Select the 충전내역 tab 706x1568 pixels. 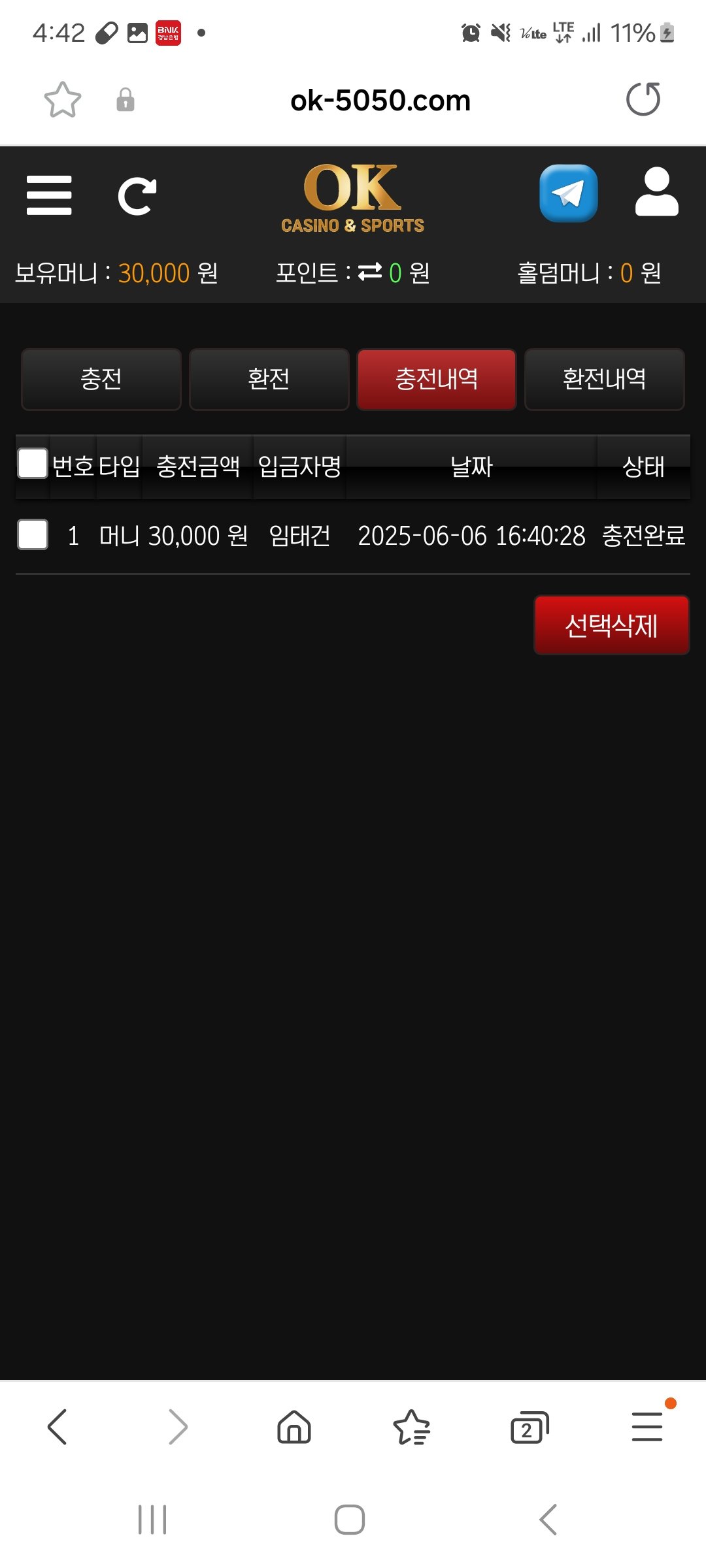click(436, 379)
